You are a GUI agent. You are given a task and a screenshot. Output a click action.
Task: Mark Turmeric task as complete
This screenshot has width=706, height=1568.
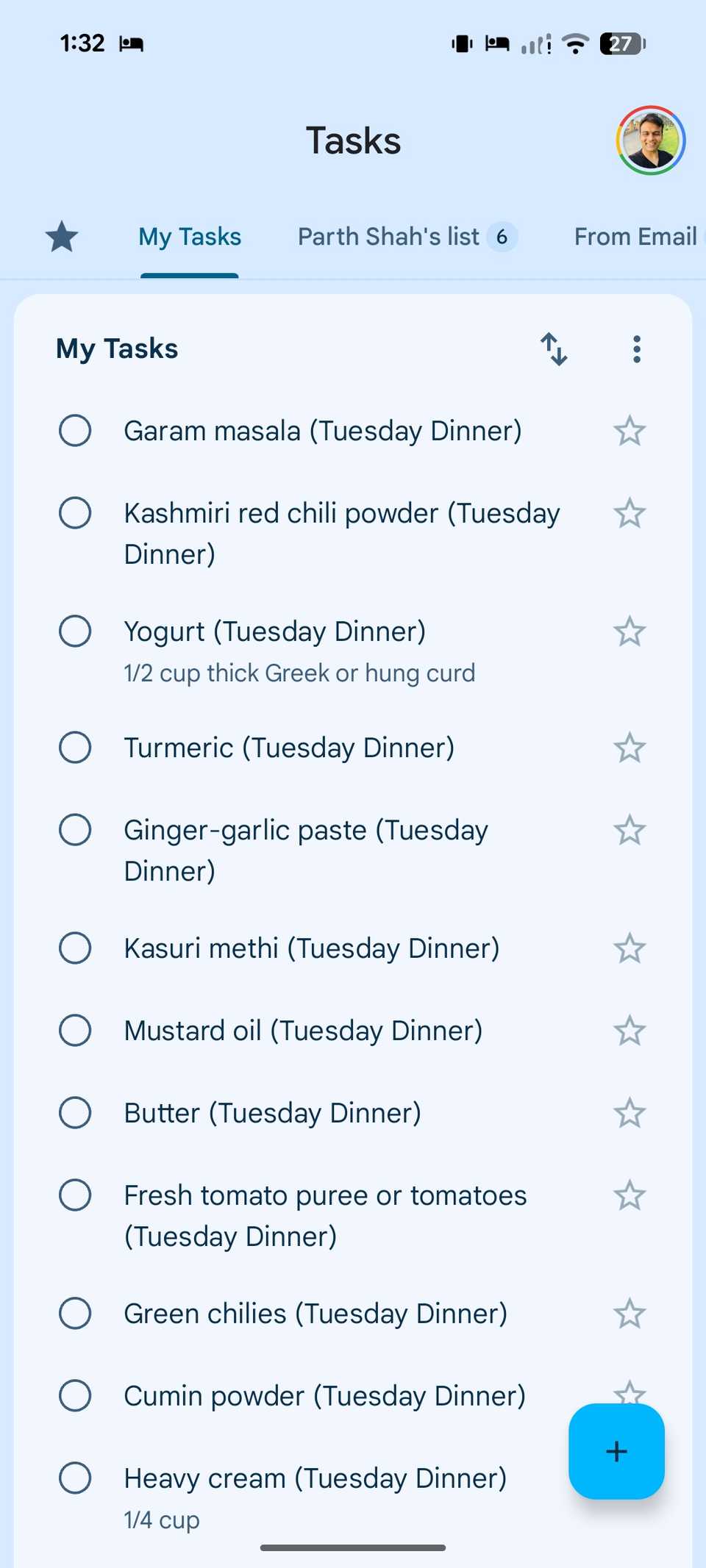coord(74,747)
